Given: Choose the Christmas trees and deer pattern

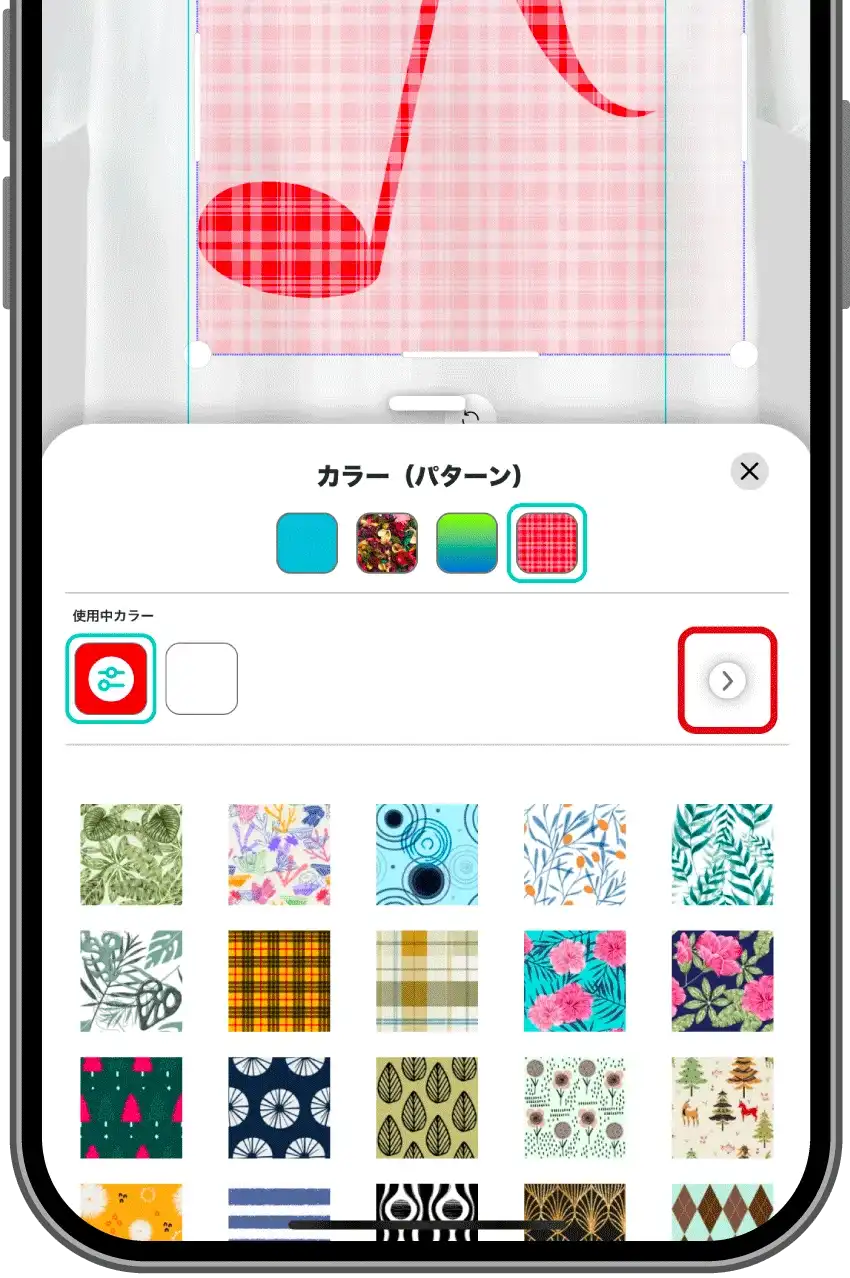Looking at the screenshot, I should 722,1108.
